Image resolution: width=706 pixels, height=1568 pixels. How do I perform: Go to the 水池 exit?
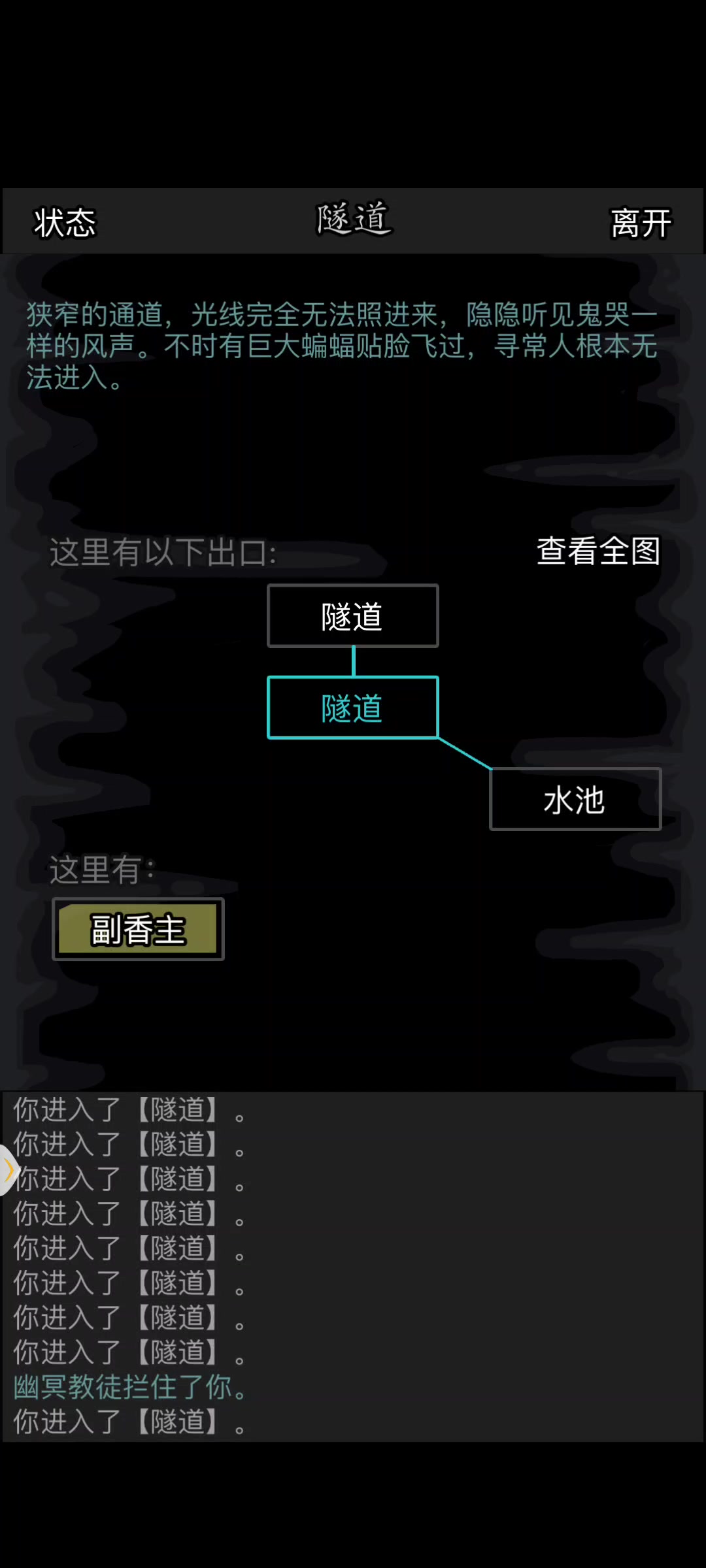(575, 800)
